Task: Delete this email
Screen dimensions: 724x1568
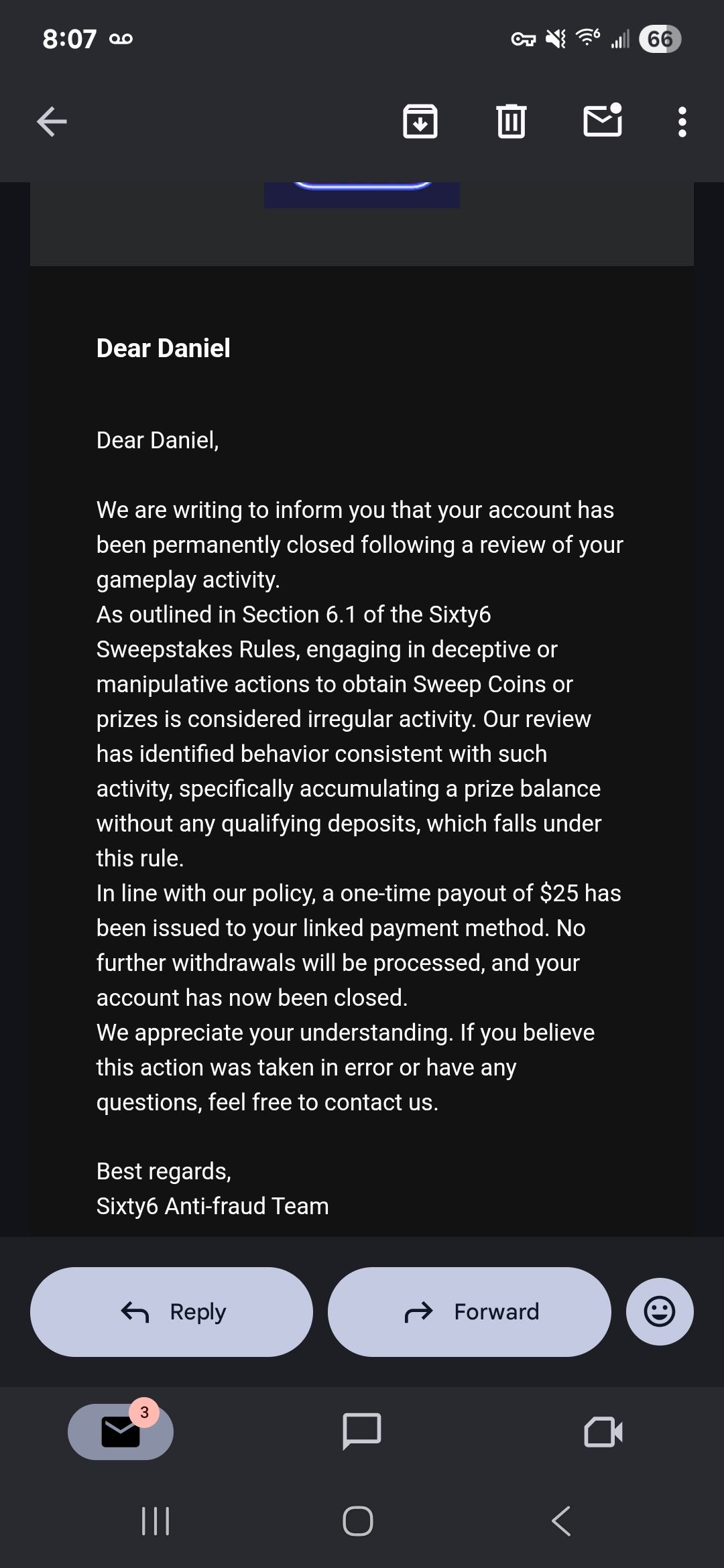Action: pos(511,122)
